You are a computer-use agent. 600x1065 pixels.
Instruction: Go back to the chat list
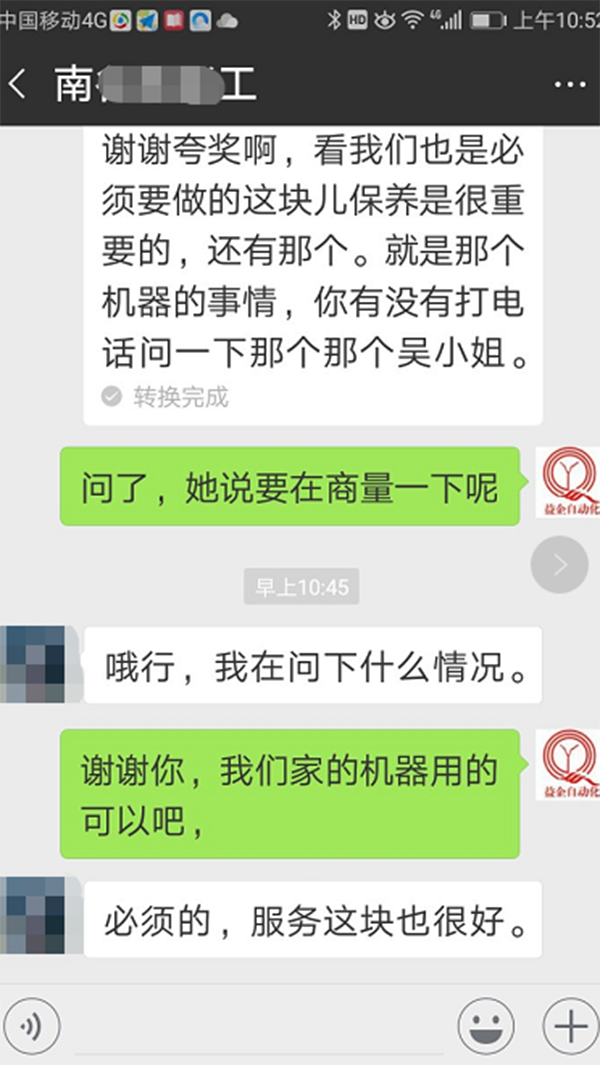pyautogui.click(x=18, y=85)
